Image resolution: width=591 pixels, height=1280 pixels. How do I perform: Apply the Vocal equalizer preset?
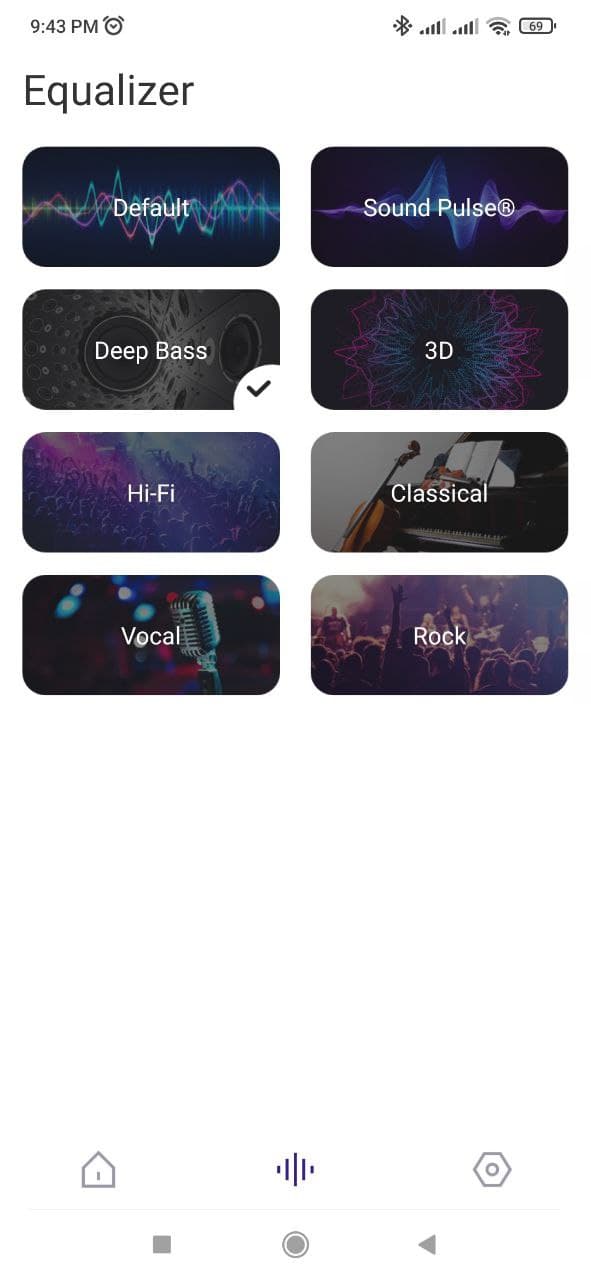click(151, 635)
